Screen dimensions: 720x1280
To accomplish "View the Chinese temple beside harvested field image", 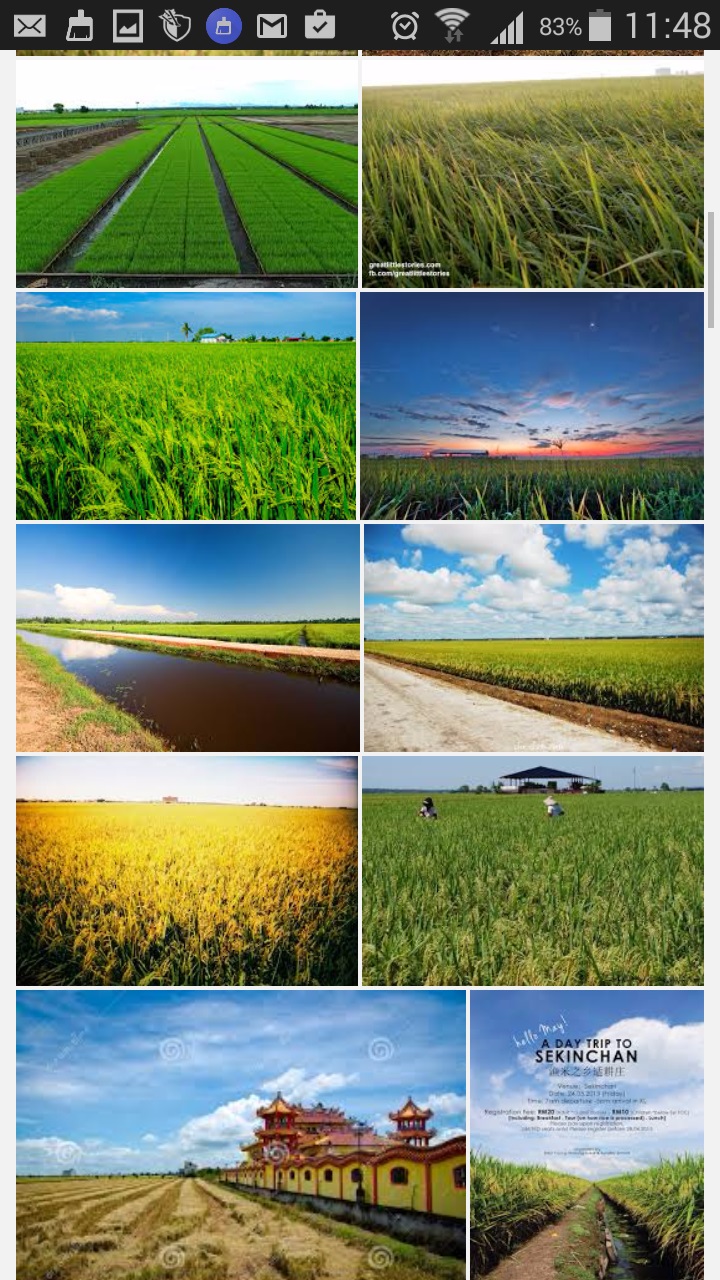I will 241,1134.
